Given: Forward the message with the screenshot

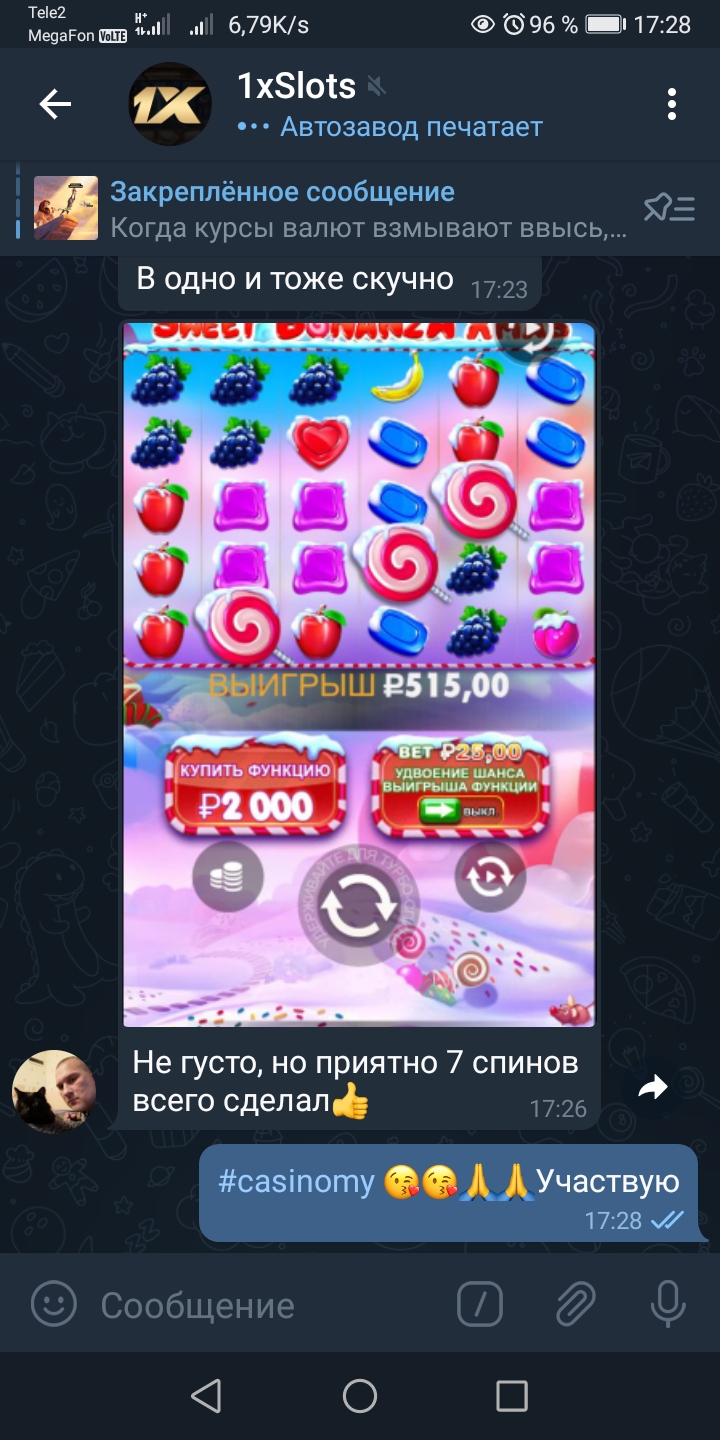Looking at the screenshot, I should click(653, 1088).
